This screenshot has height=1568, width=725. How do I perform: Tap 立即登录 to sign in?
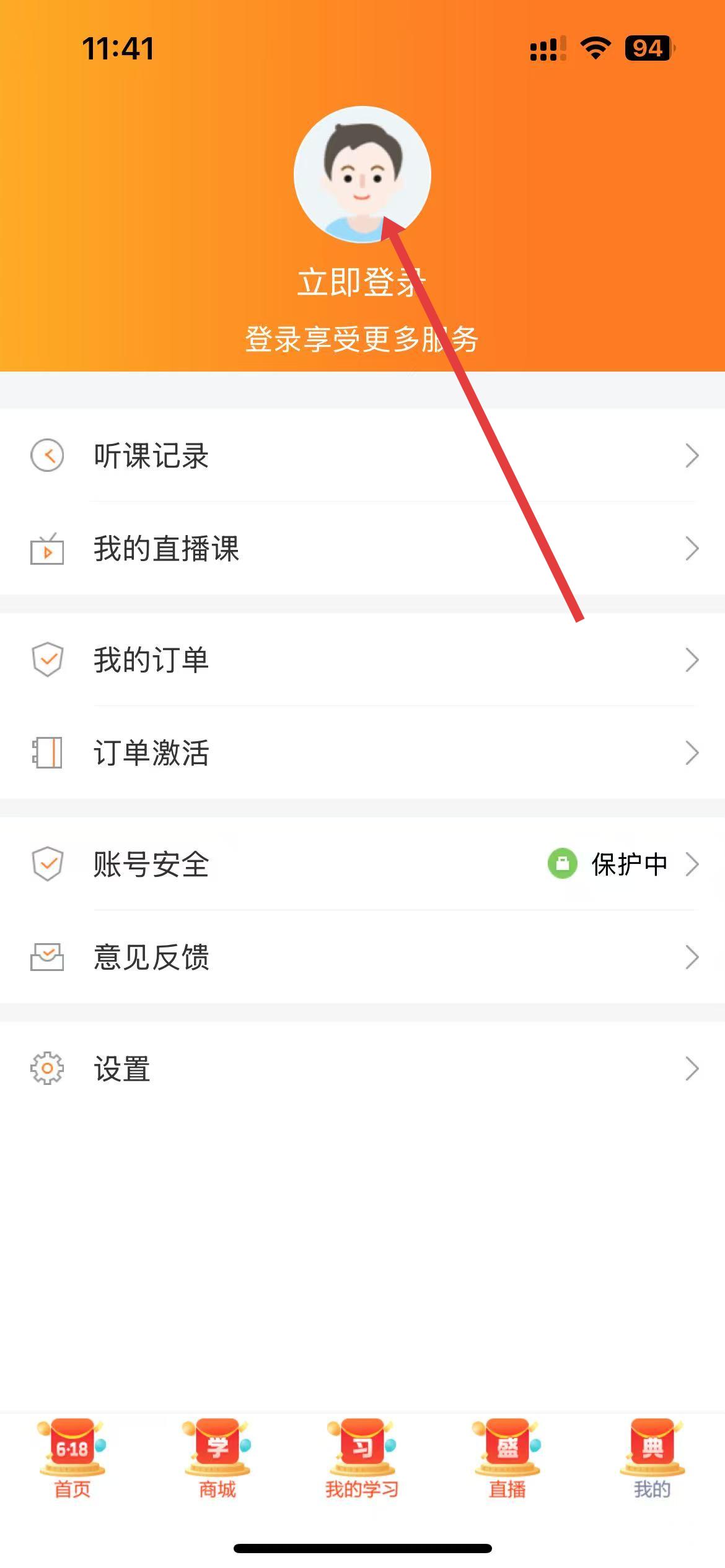click(362, 282)
